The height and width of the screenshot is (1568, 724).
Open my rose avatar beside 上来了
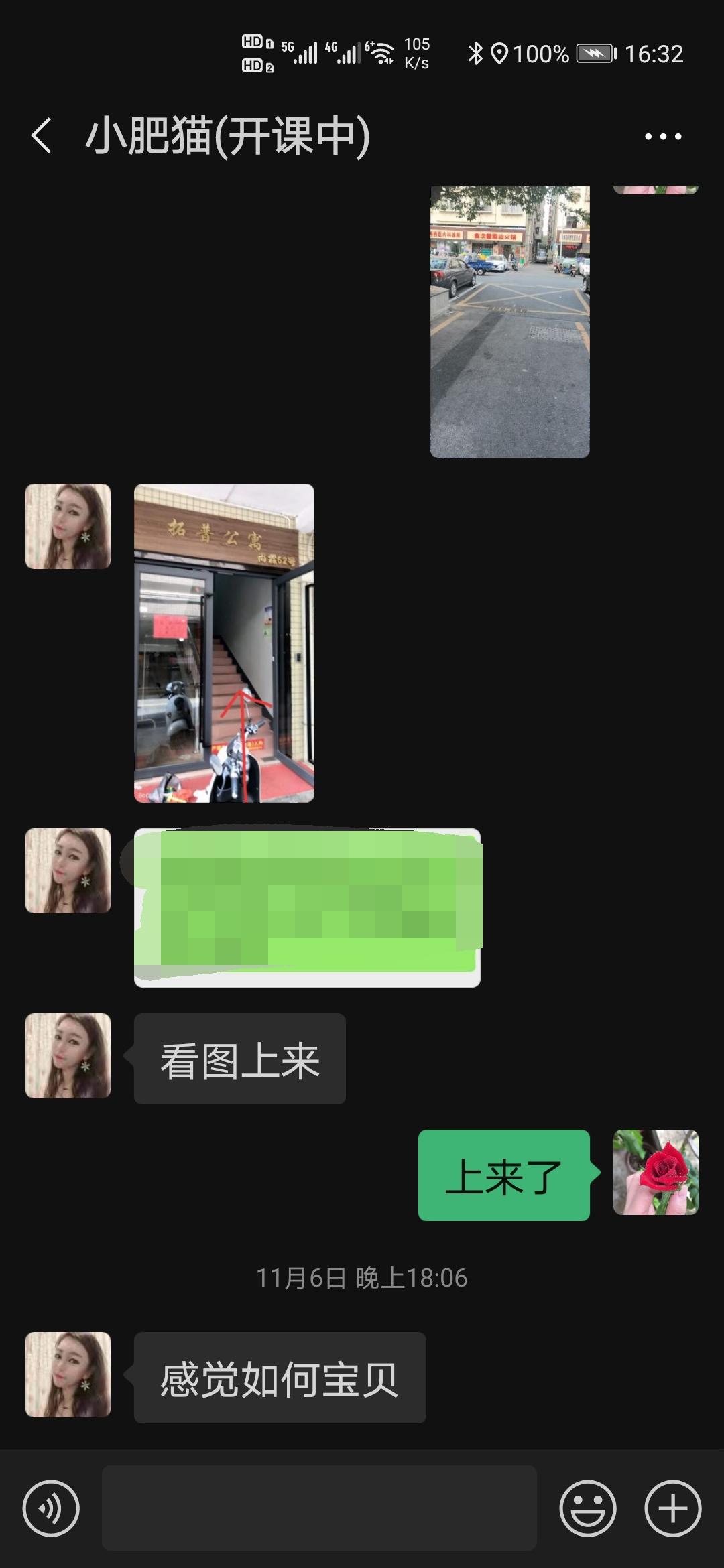655,1172
